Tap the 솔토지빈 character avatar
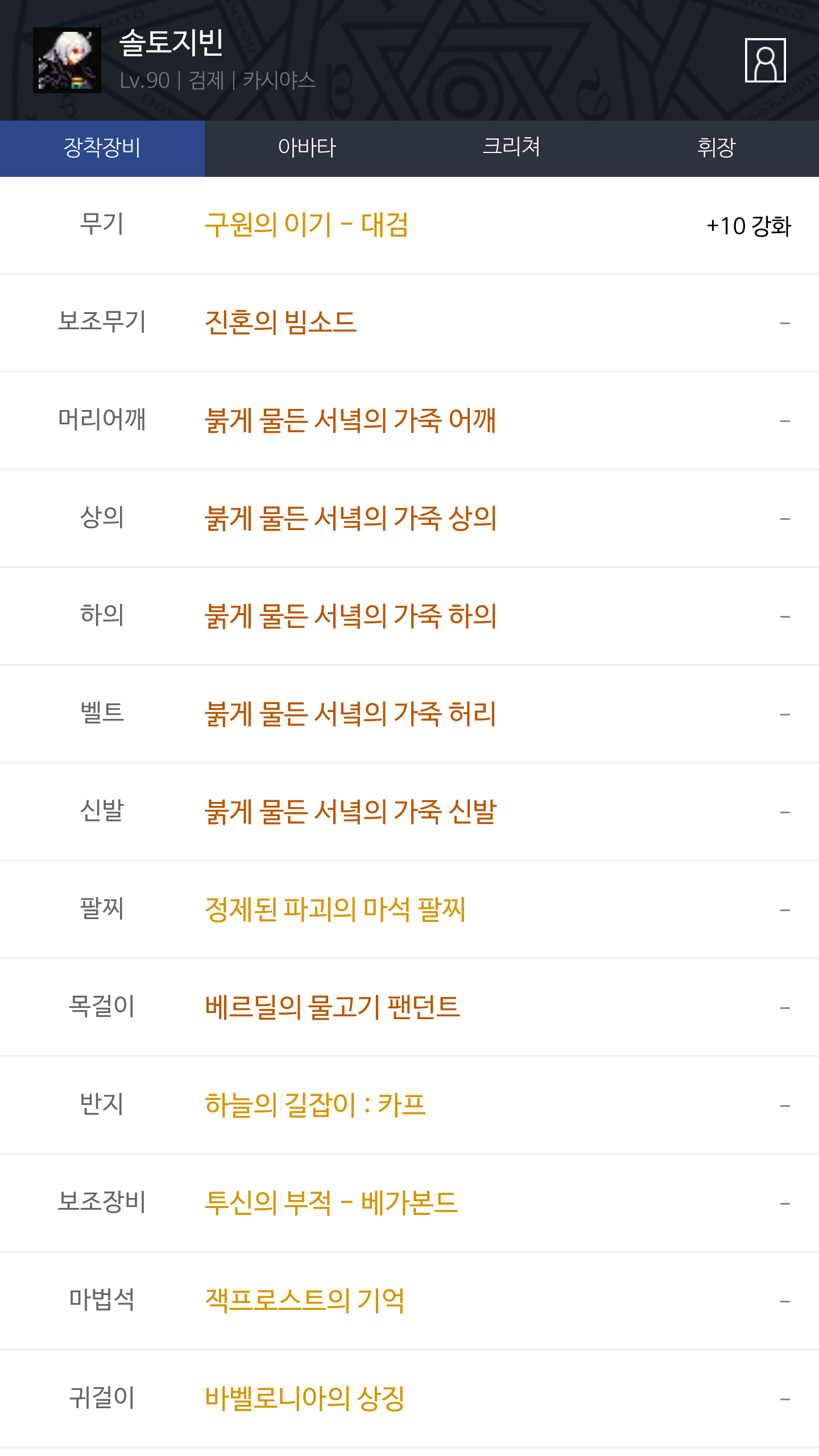819x1456 pixels. coord(67,60)
